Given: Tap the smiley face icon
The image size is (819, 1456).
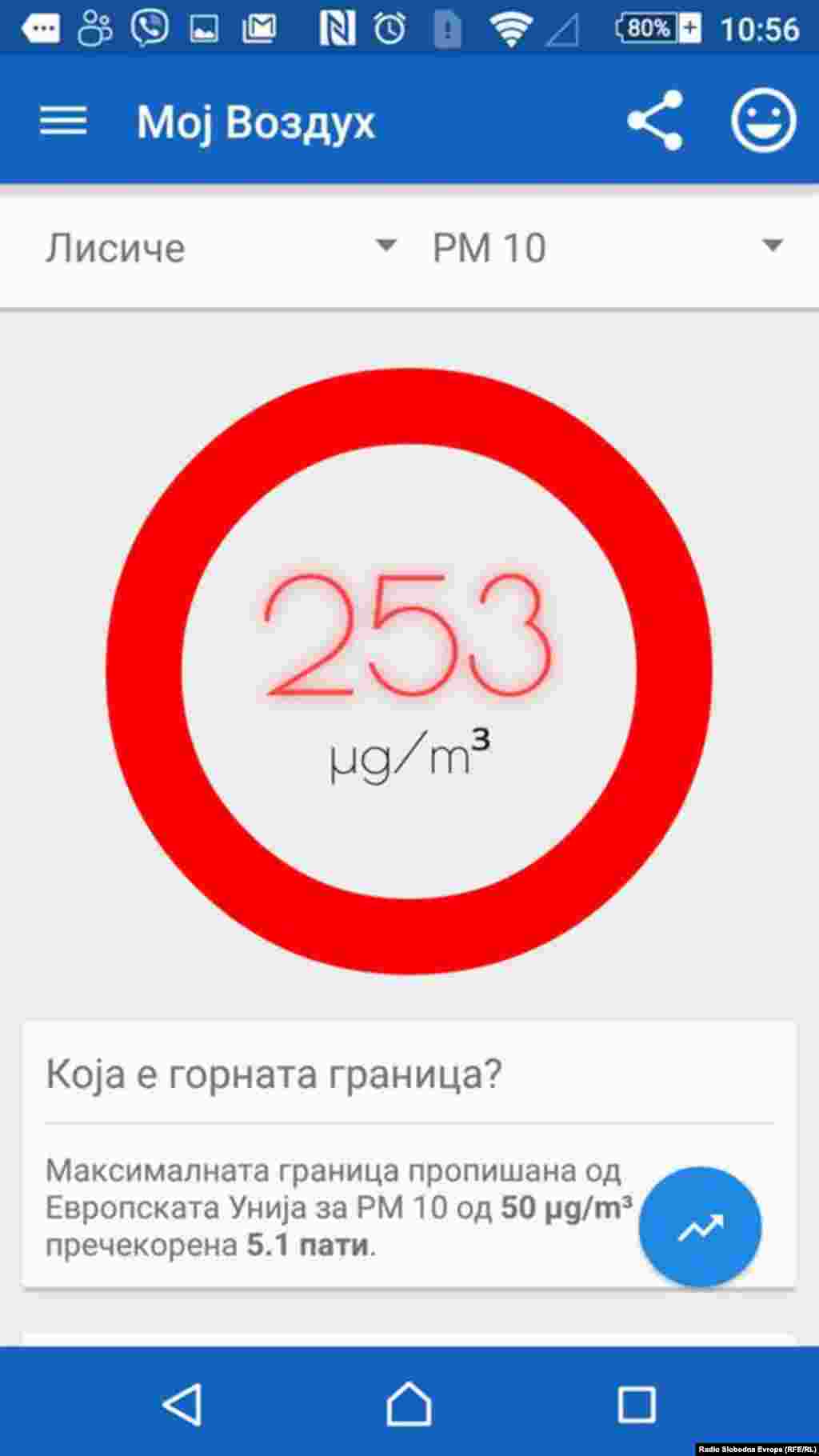Looking at the screenshot, I should coord(763,121).
